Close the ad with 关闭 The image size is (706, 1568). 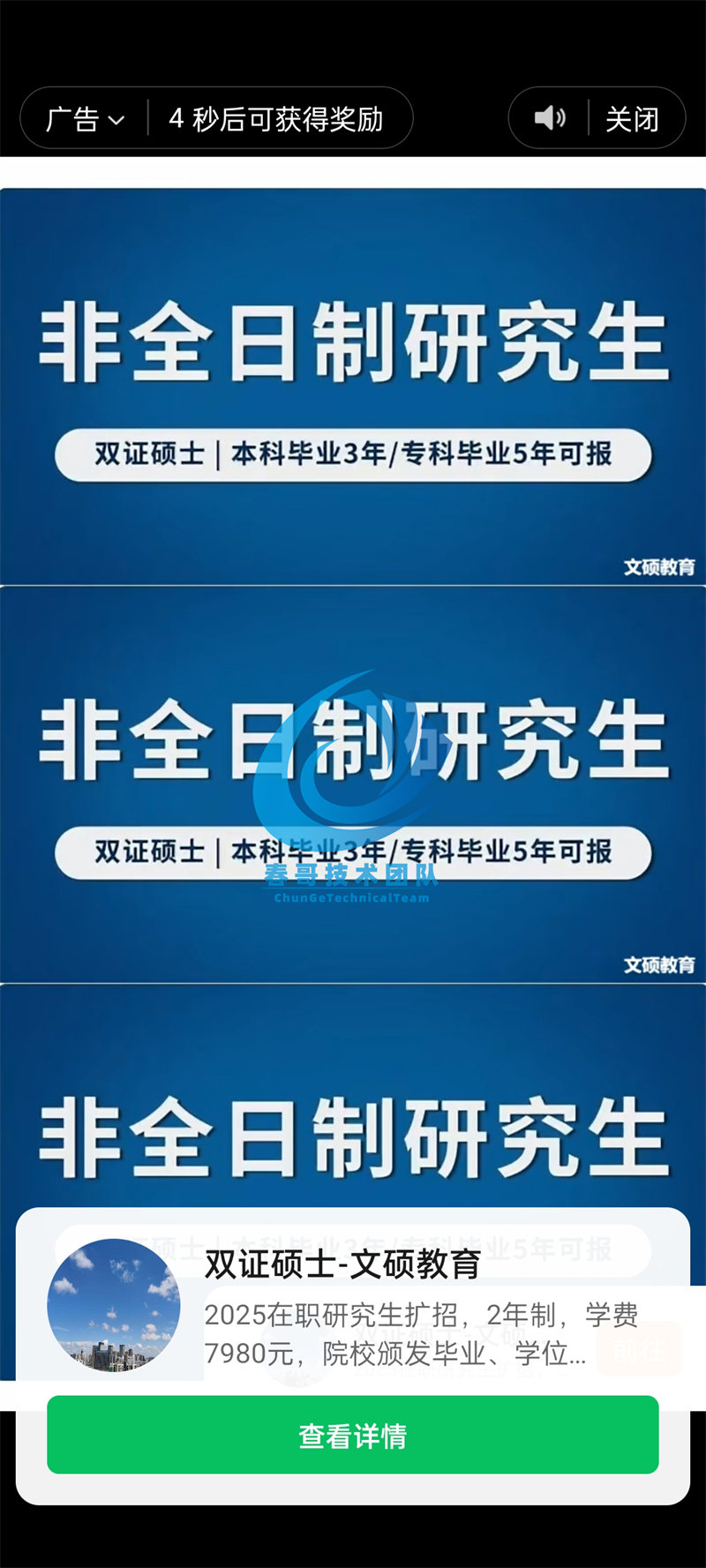(632, 119)
